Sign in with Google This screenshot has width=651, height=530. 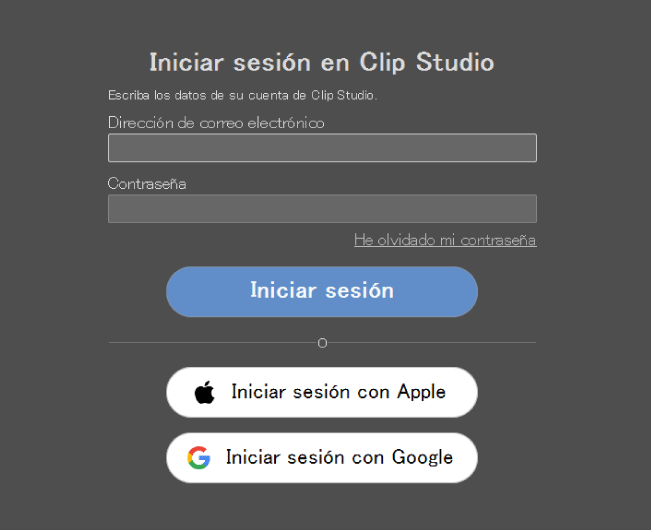tap(322, 458)
